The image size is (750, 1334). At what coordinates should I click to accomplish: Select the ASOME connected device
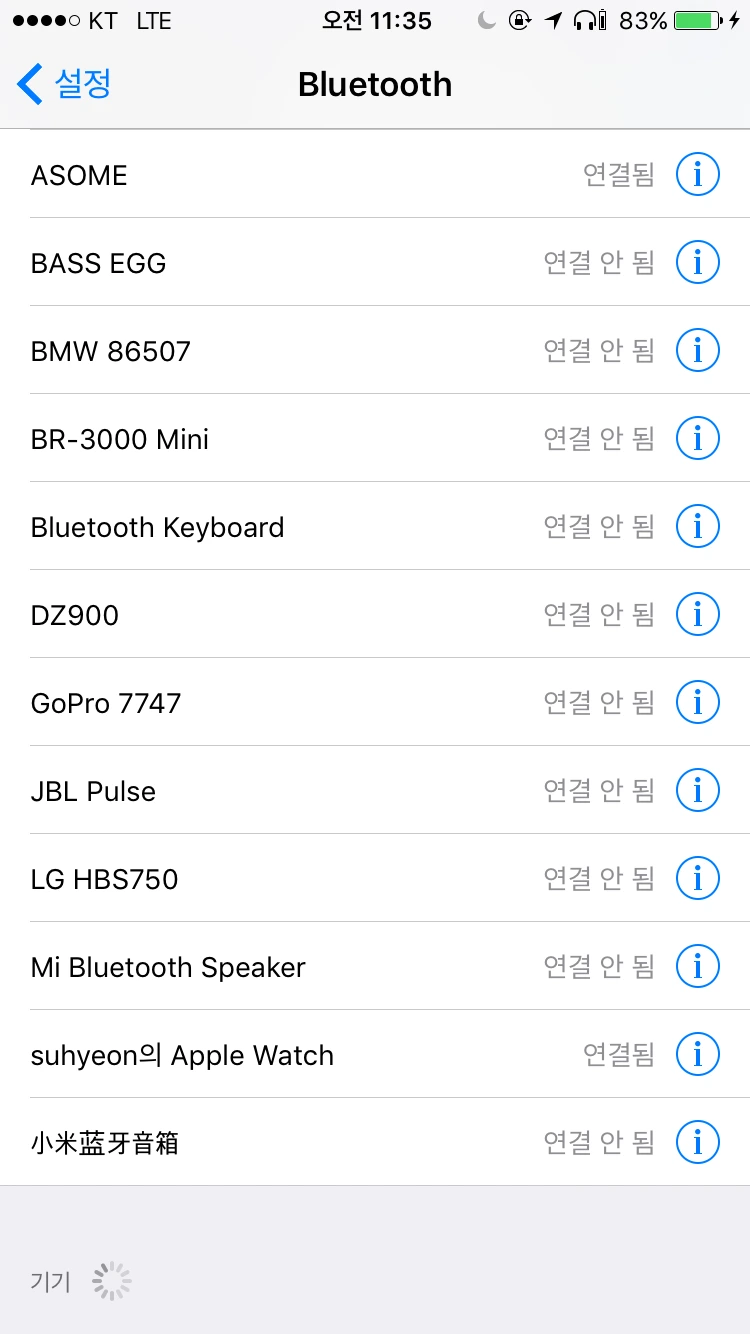(300, 175)
